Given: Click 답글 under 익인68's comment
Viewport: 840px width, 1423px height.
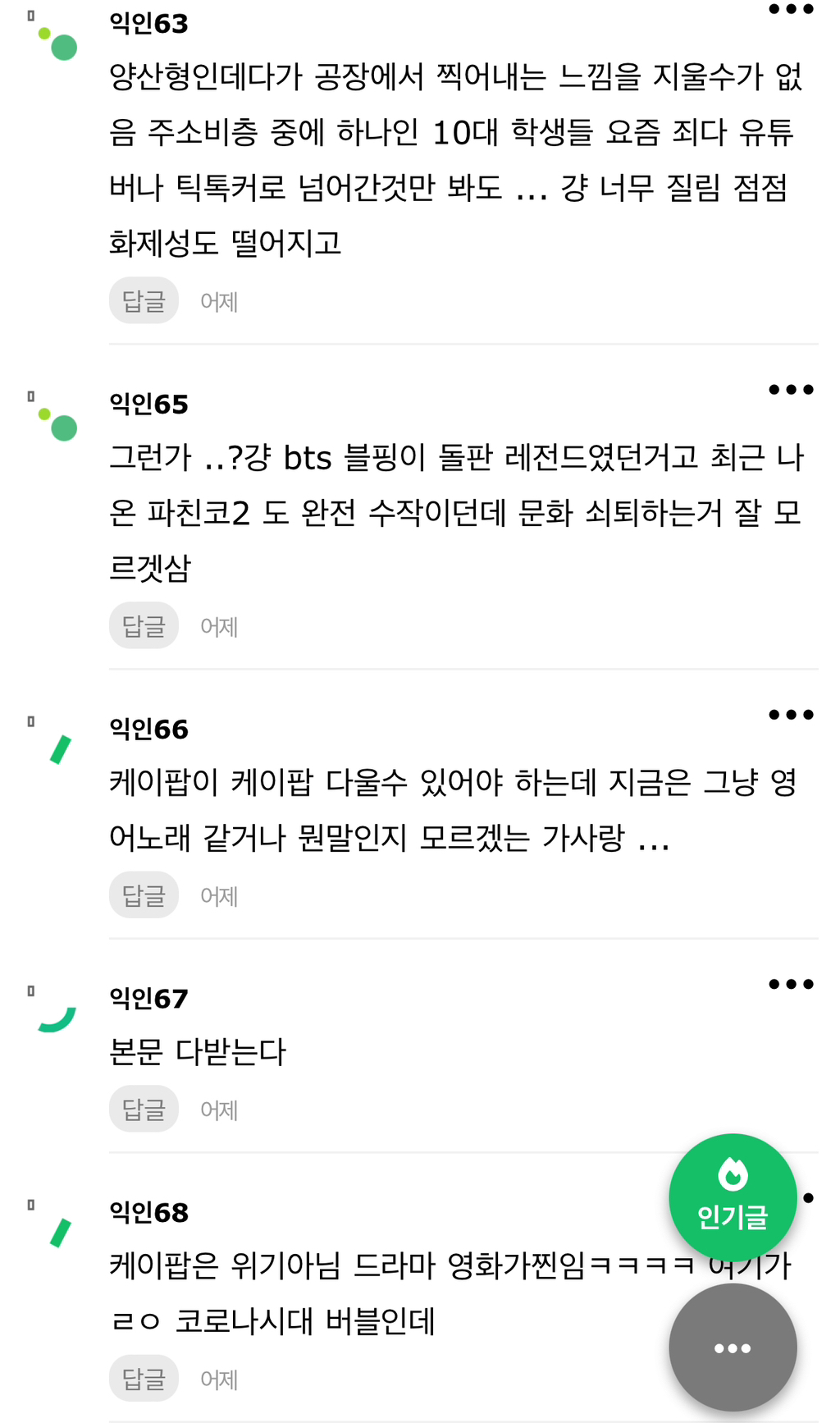Looking at the screenshot, I should 144,1379.
